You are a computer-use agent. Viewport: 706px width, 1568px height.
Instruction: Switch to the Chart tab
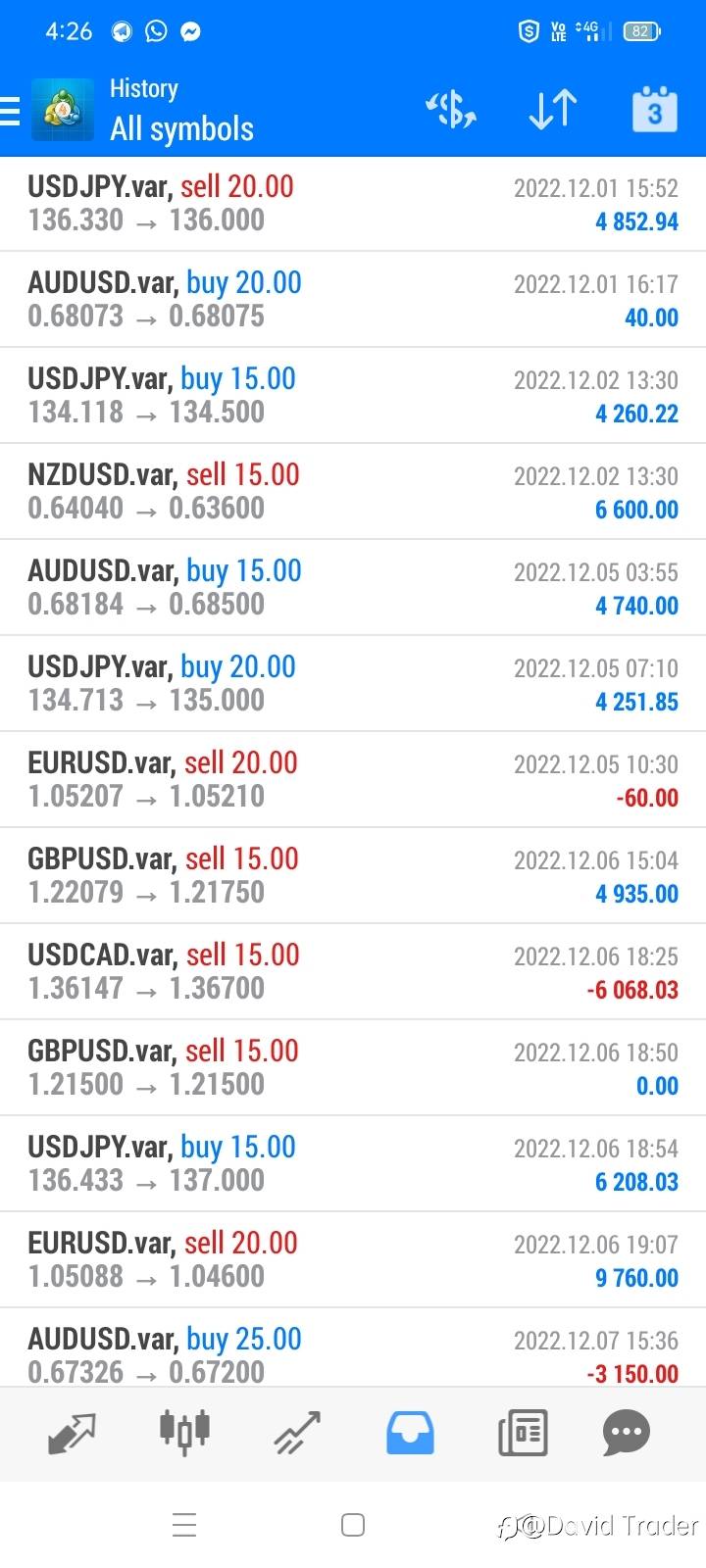point(184,1432)
